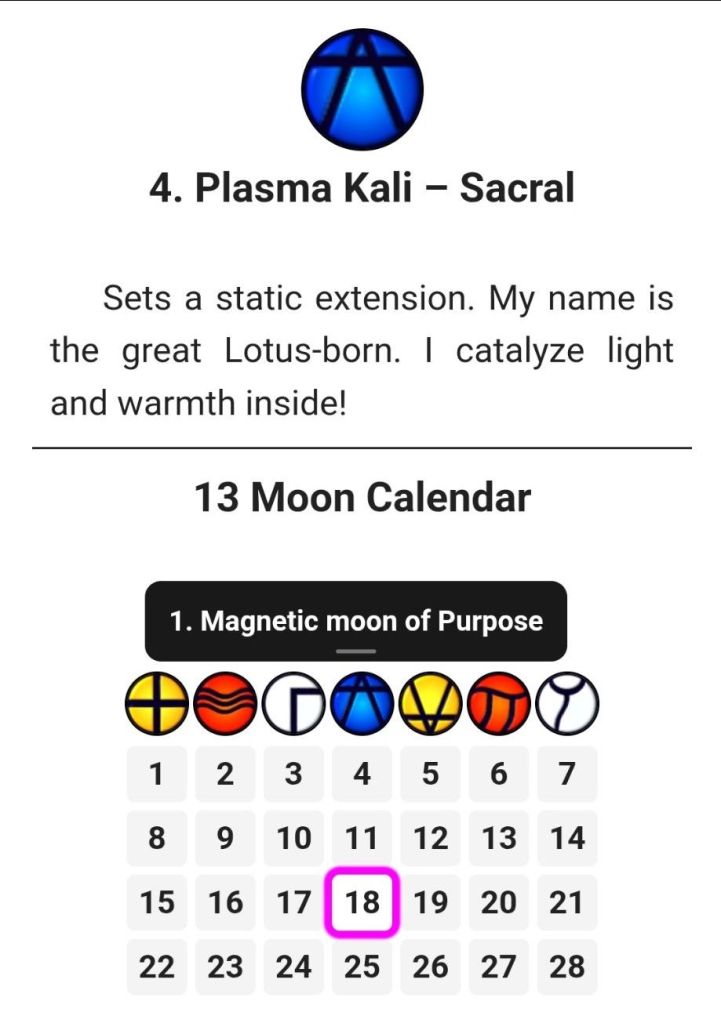Choose day 16 in the calendar

tap(225, 902)
